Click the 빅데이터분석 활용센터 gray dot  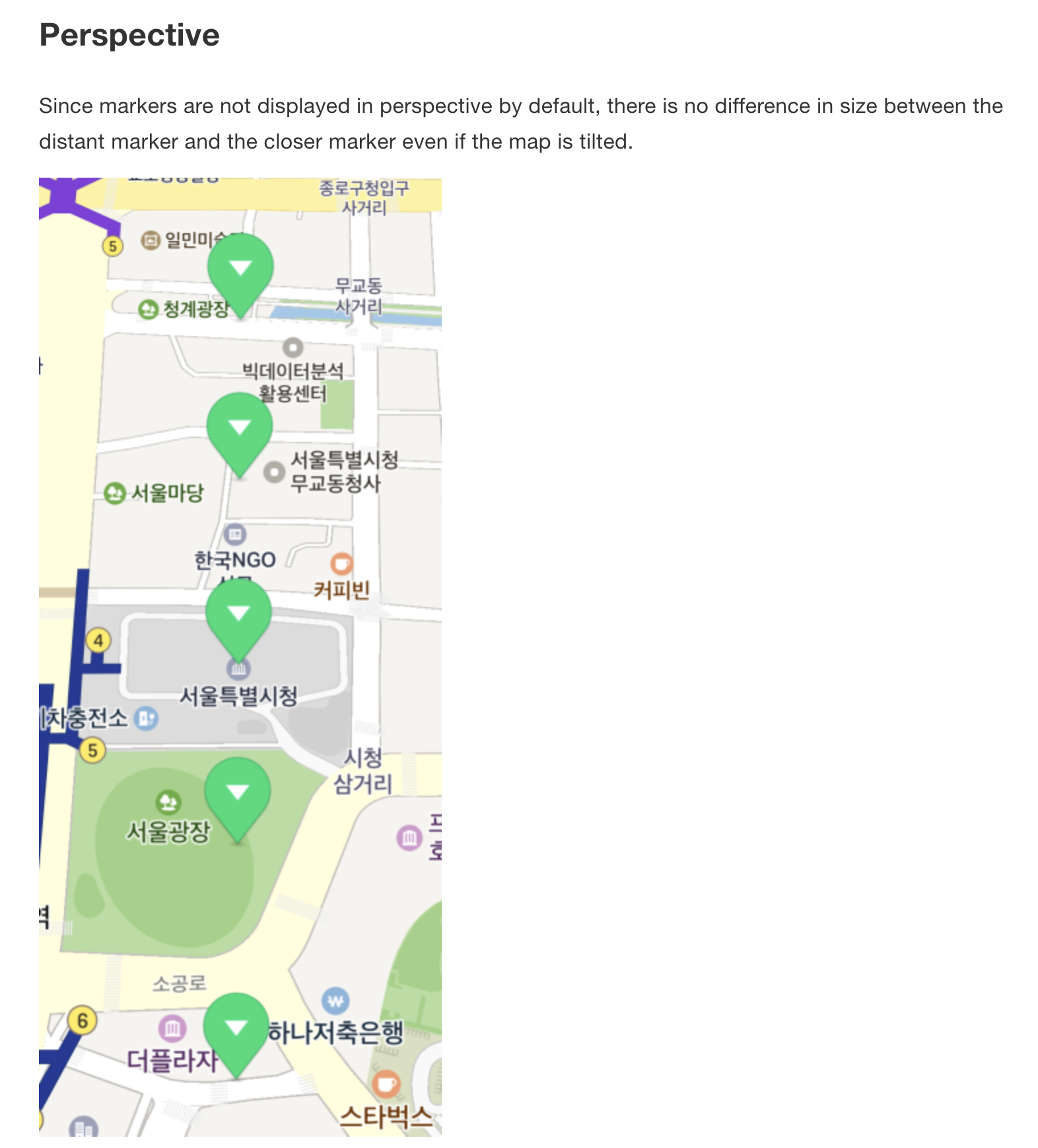click(293, 348)
